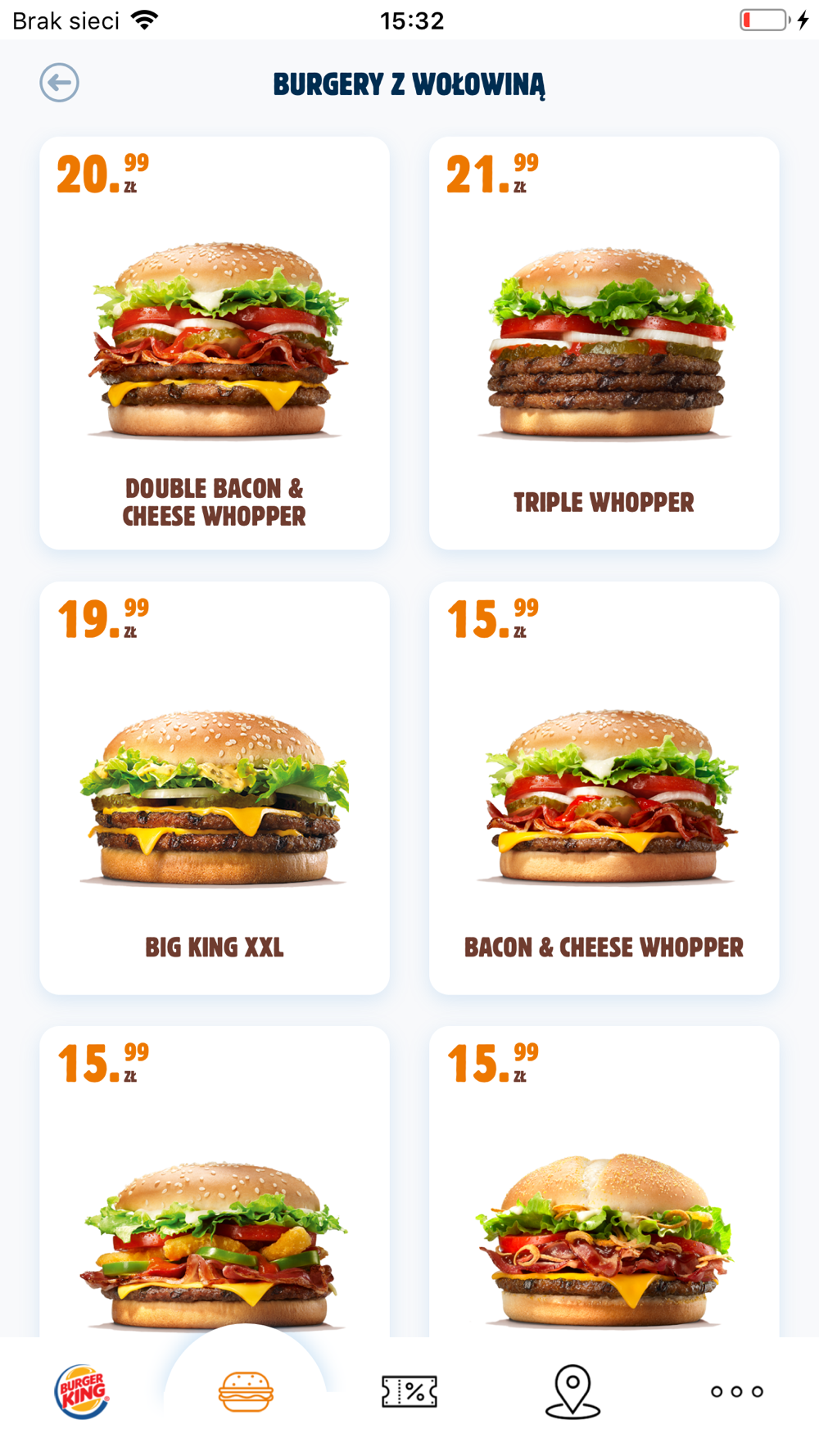Go back using the arrow icon
This screenshot has height=1456, width=819.
[x=60, y=83]
